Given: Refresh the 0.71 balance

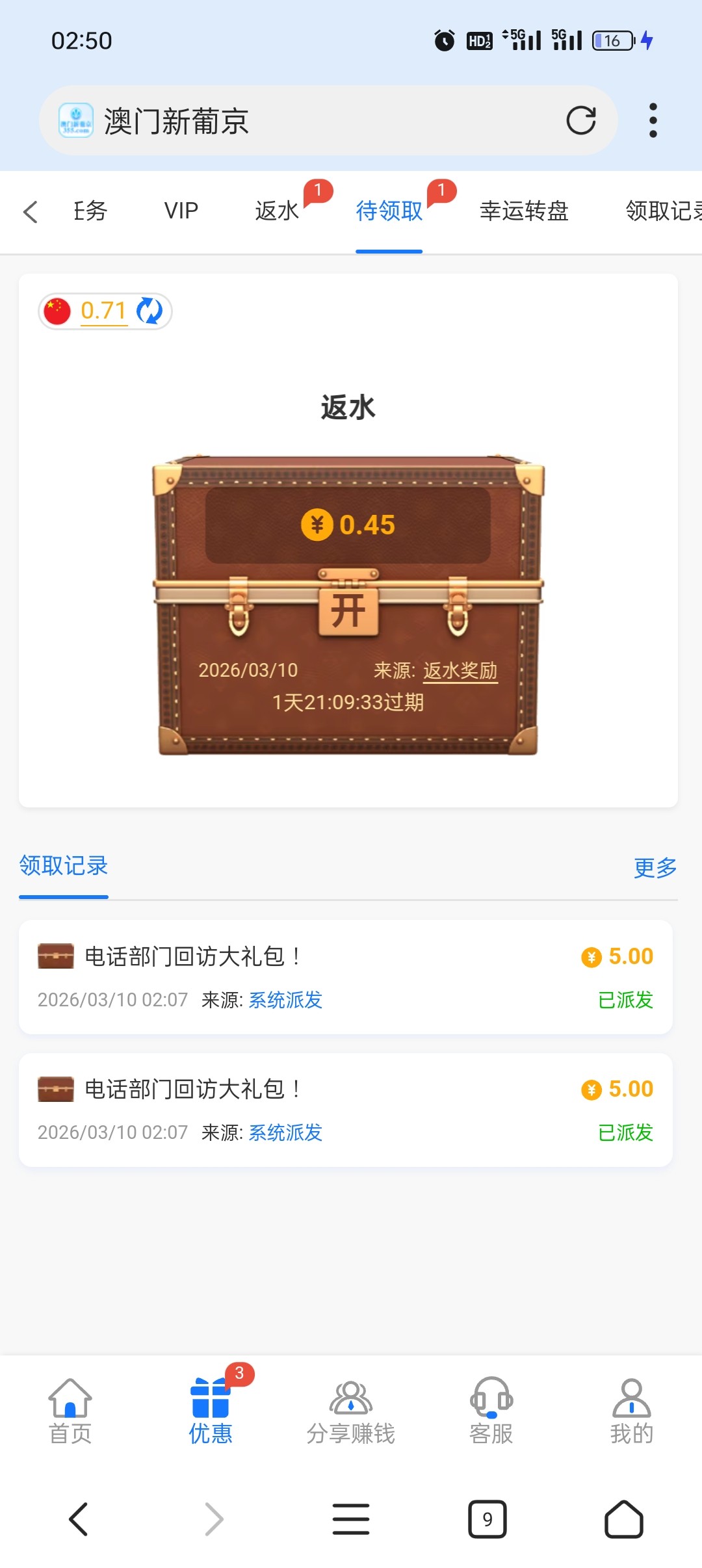Looking at the screenshot, I should pyautogui.click(x=149, y=311).
